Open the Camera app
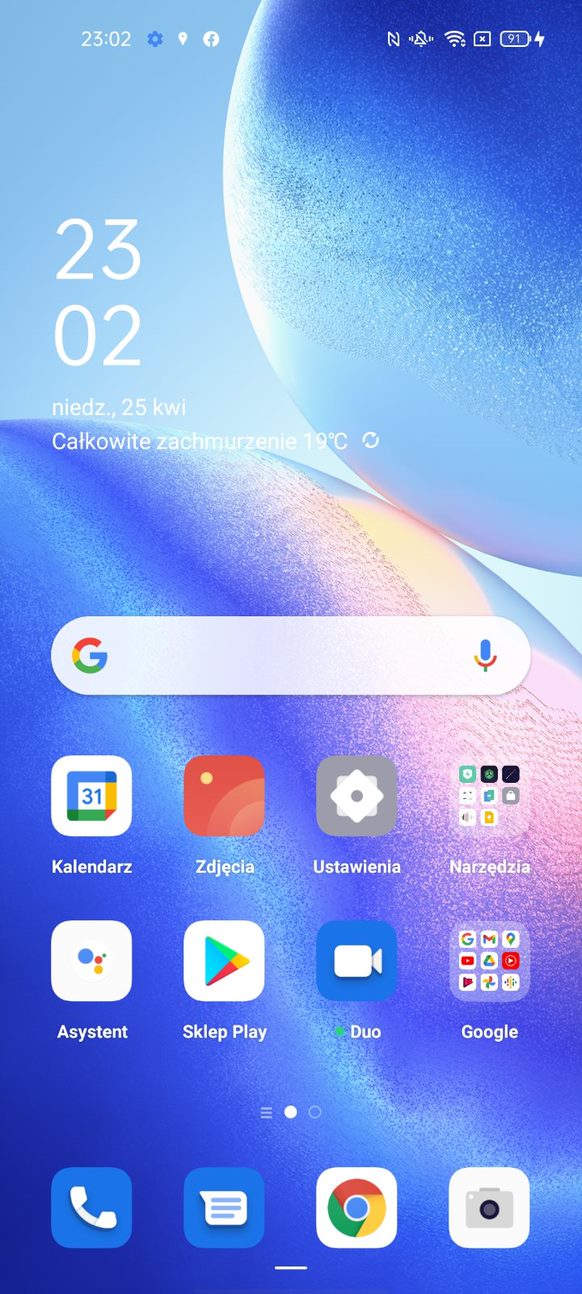The width and height of the screenshot is (582, 1294). click(489, 1208)
